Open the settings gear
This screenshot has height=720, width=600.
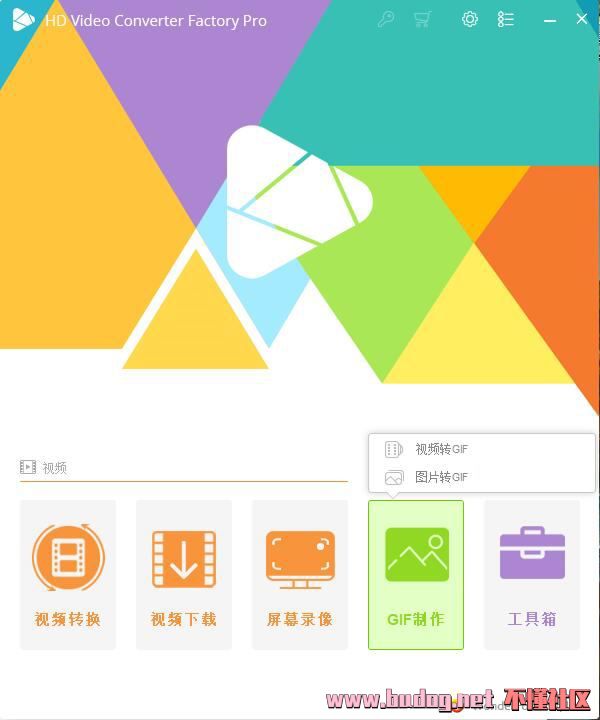pos(470,19)
